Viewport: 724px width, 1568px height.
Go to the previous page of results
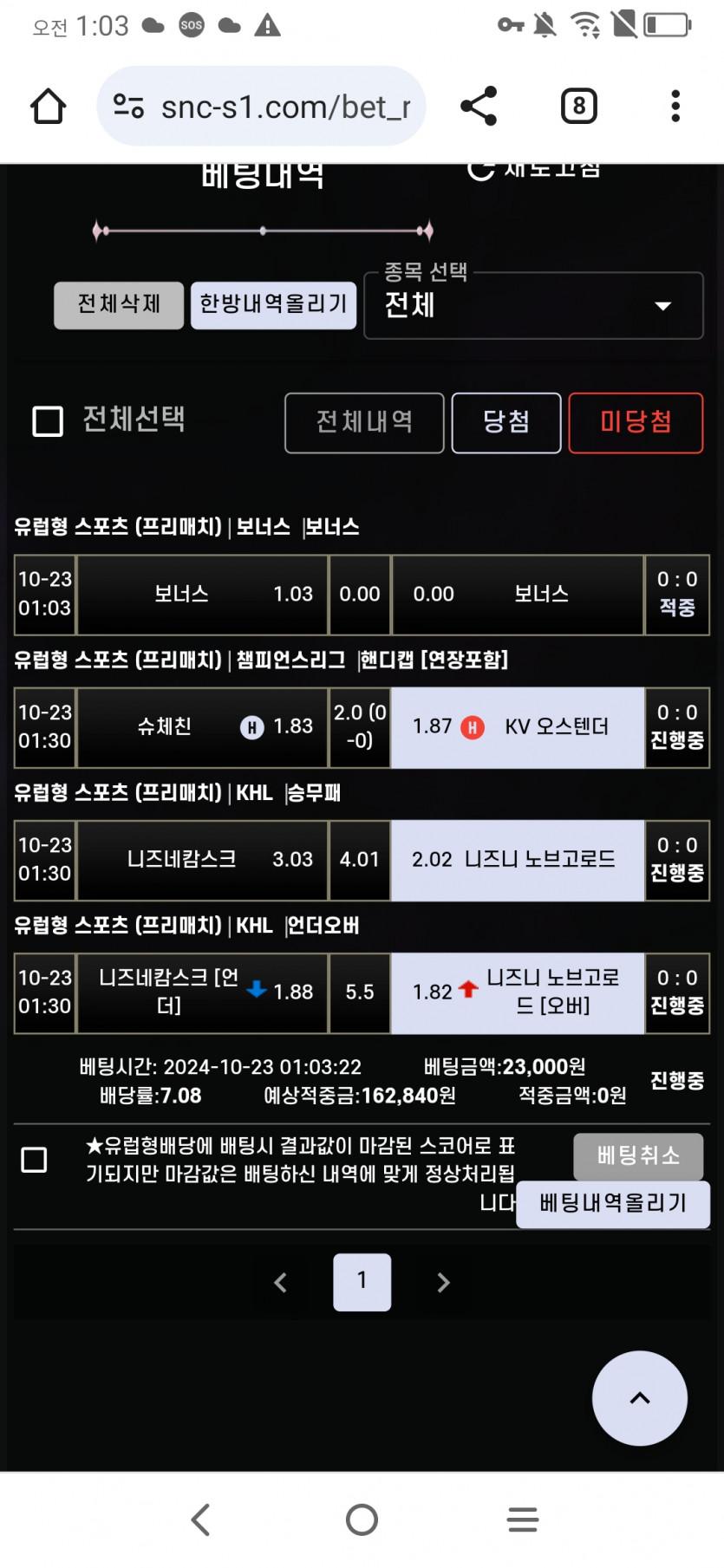[280, 1282]
